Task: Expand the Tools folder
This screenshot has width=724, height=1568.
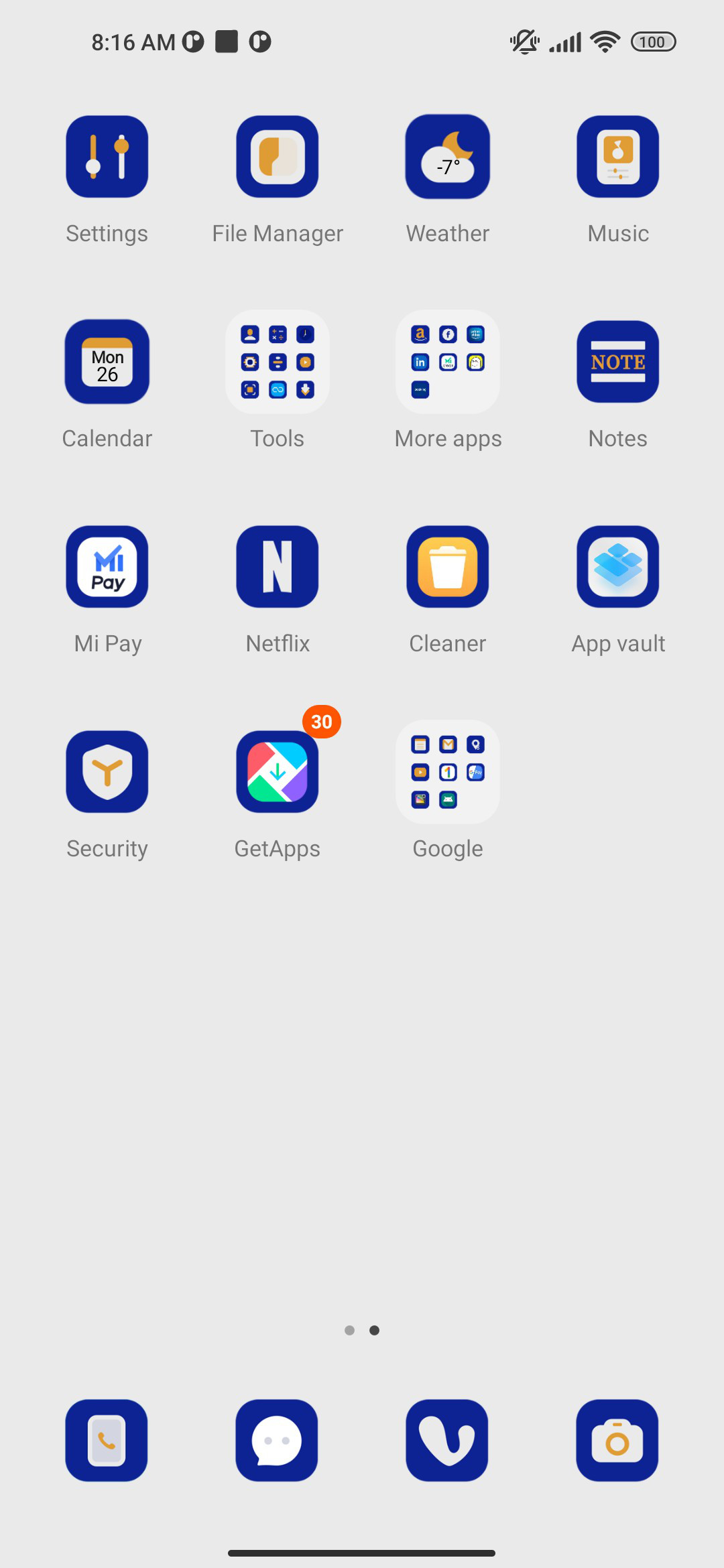Action: click(278, 362)
